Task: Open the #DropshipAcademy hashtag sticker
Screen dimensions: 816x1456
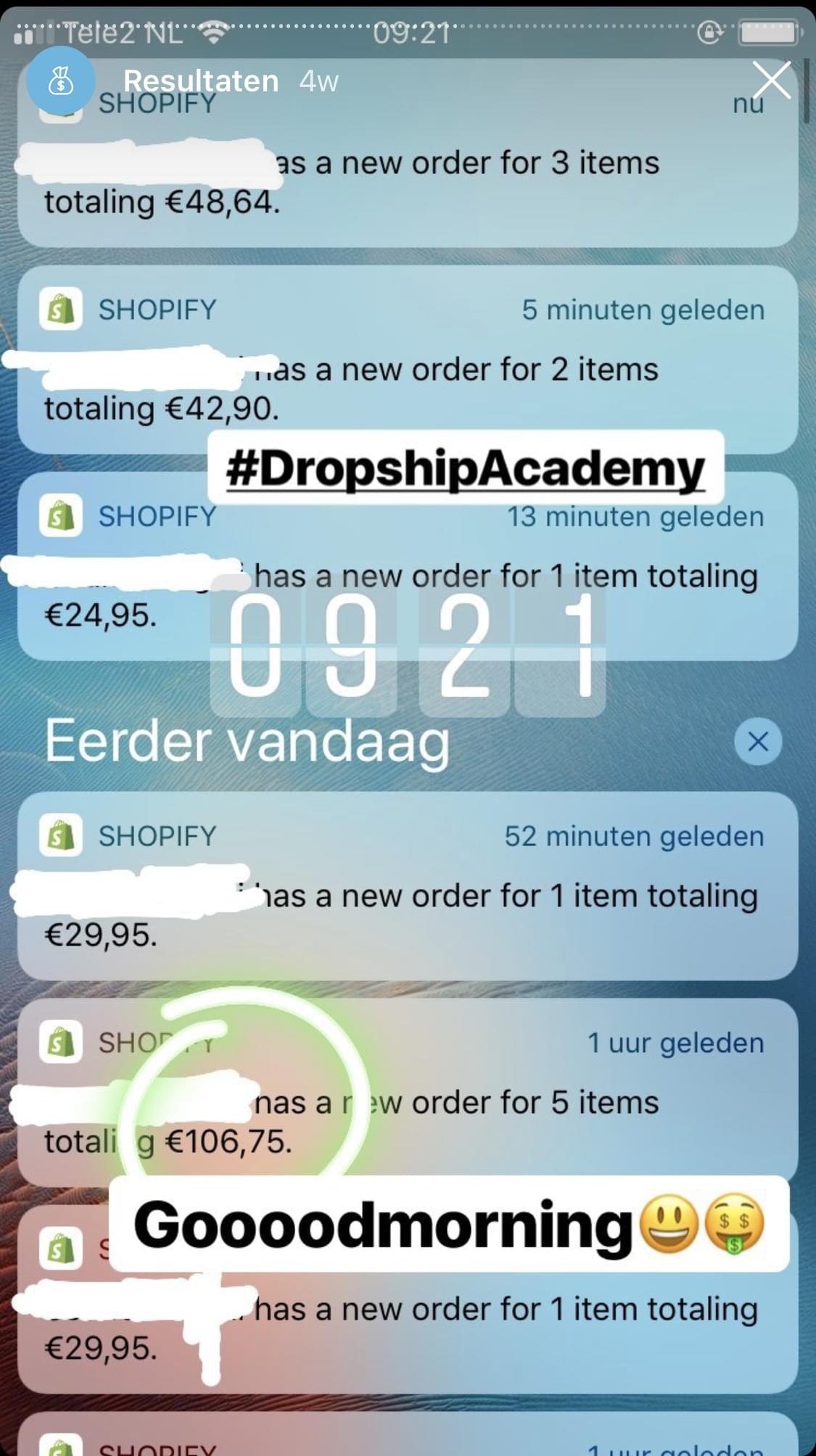Action: tap(466, 468)
